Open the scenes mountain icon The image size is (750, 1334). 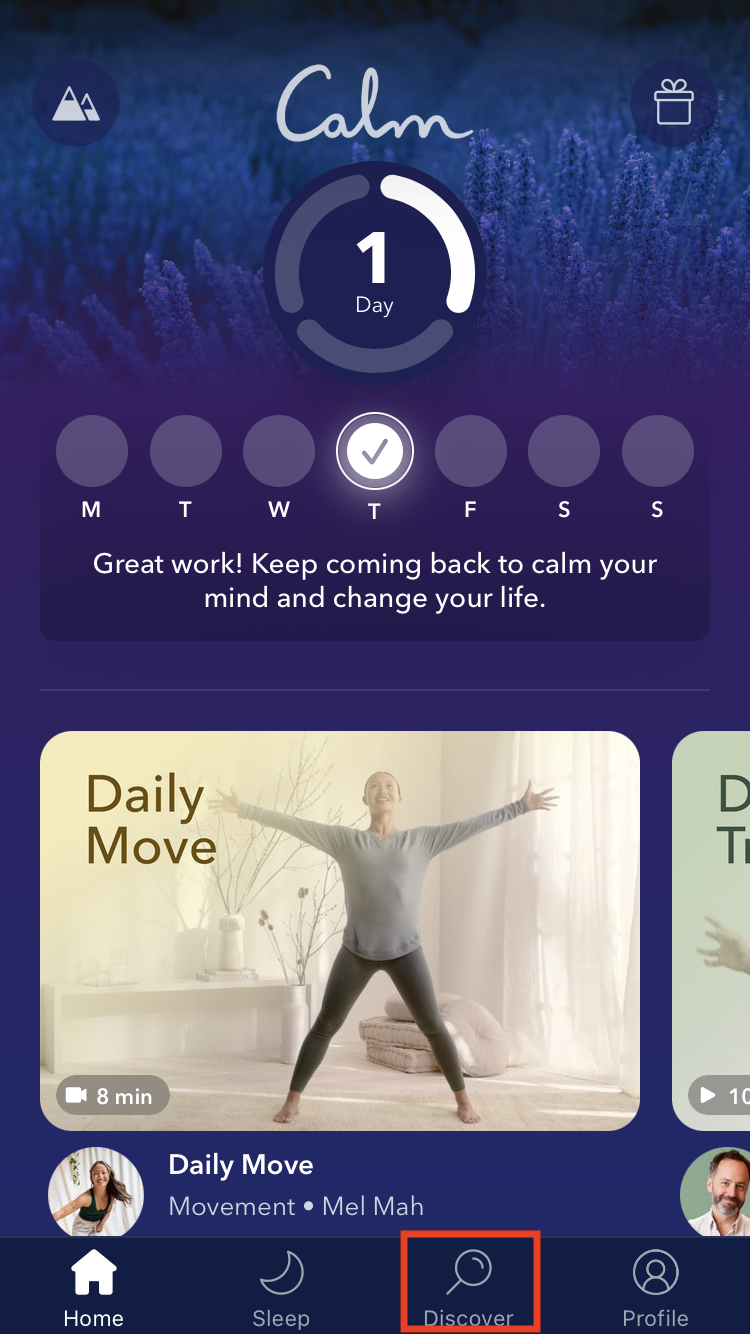click(x=76, y=103)
